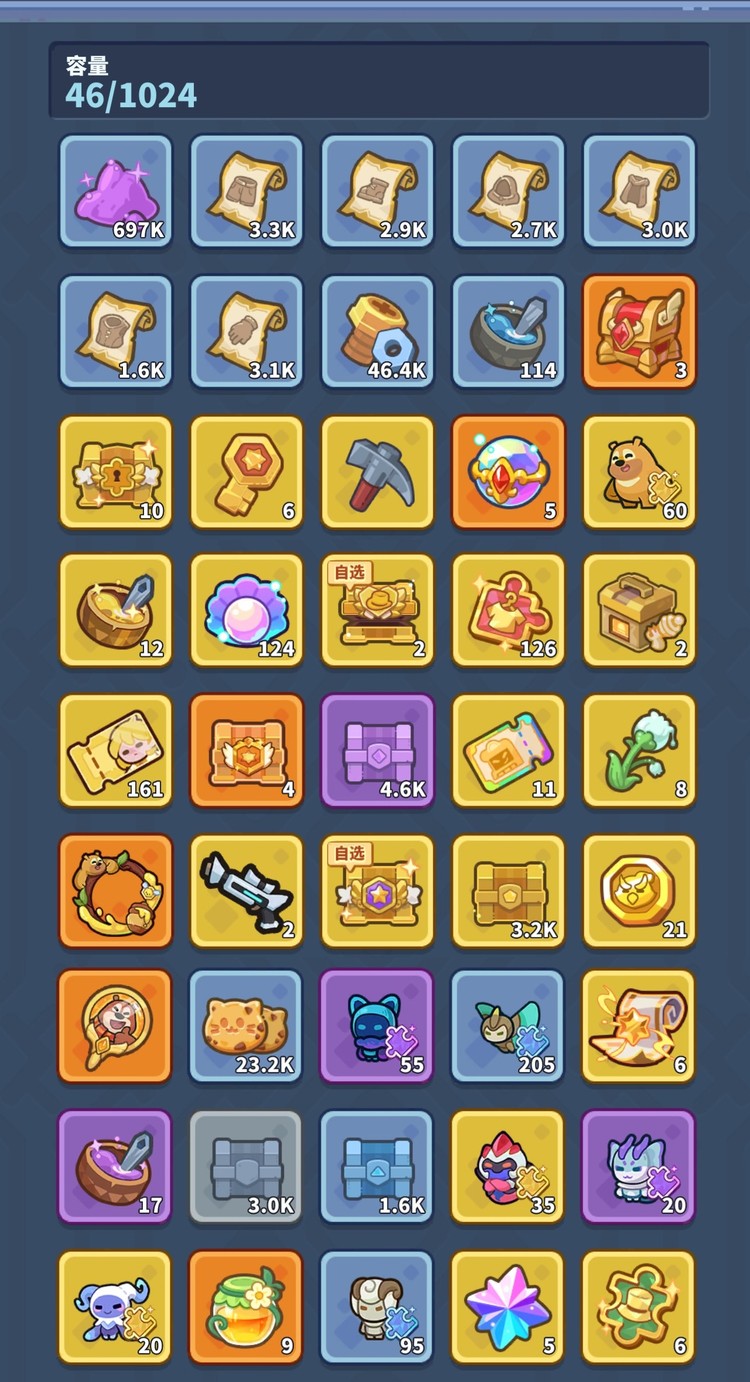The width and height of the screenshot is (750, 1382).
Task: Open the gray chest with 3.0K
Action: (247, 1166)
